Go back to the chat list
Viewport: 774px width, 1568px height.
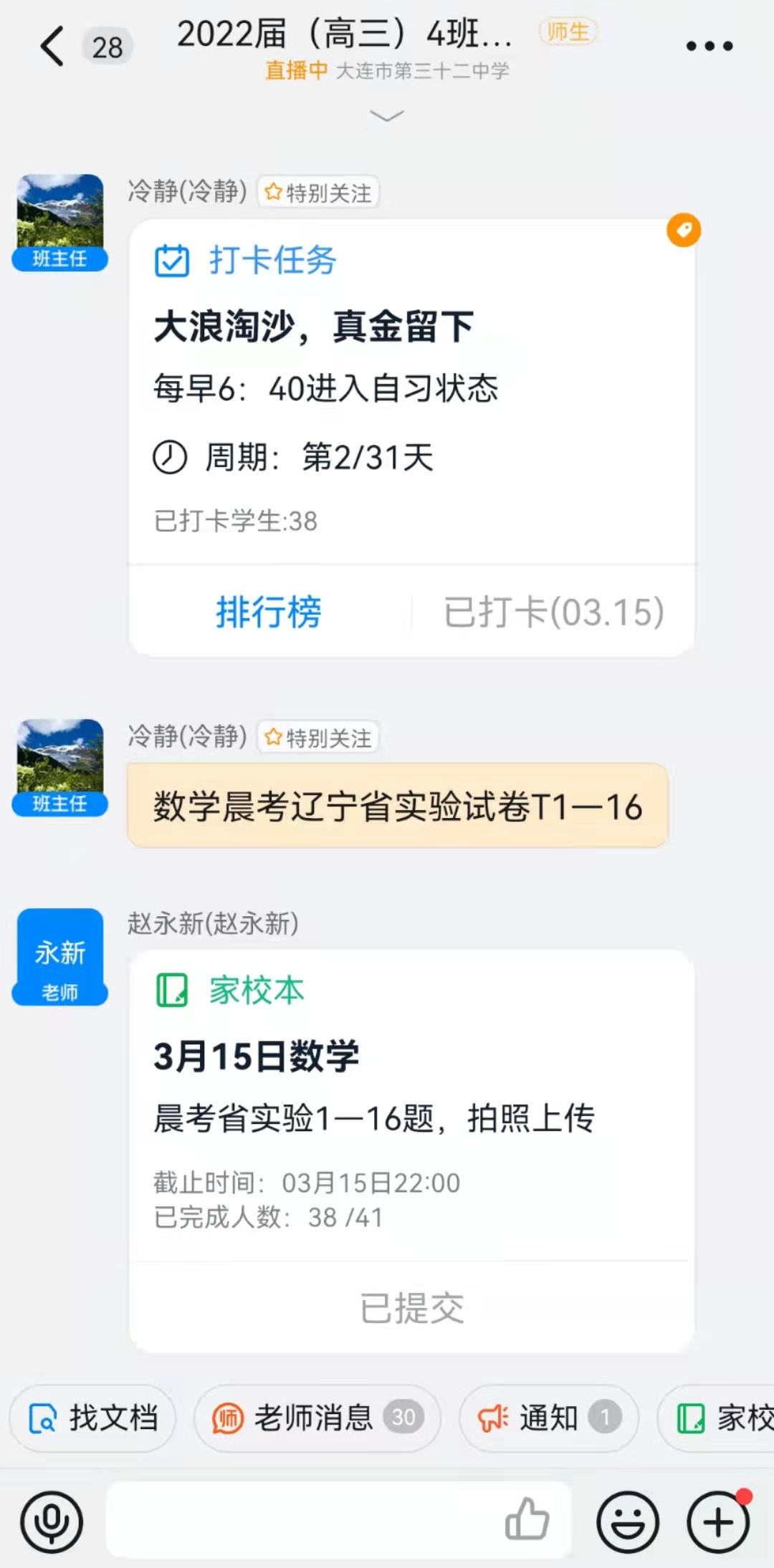coord(52,47)
